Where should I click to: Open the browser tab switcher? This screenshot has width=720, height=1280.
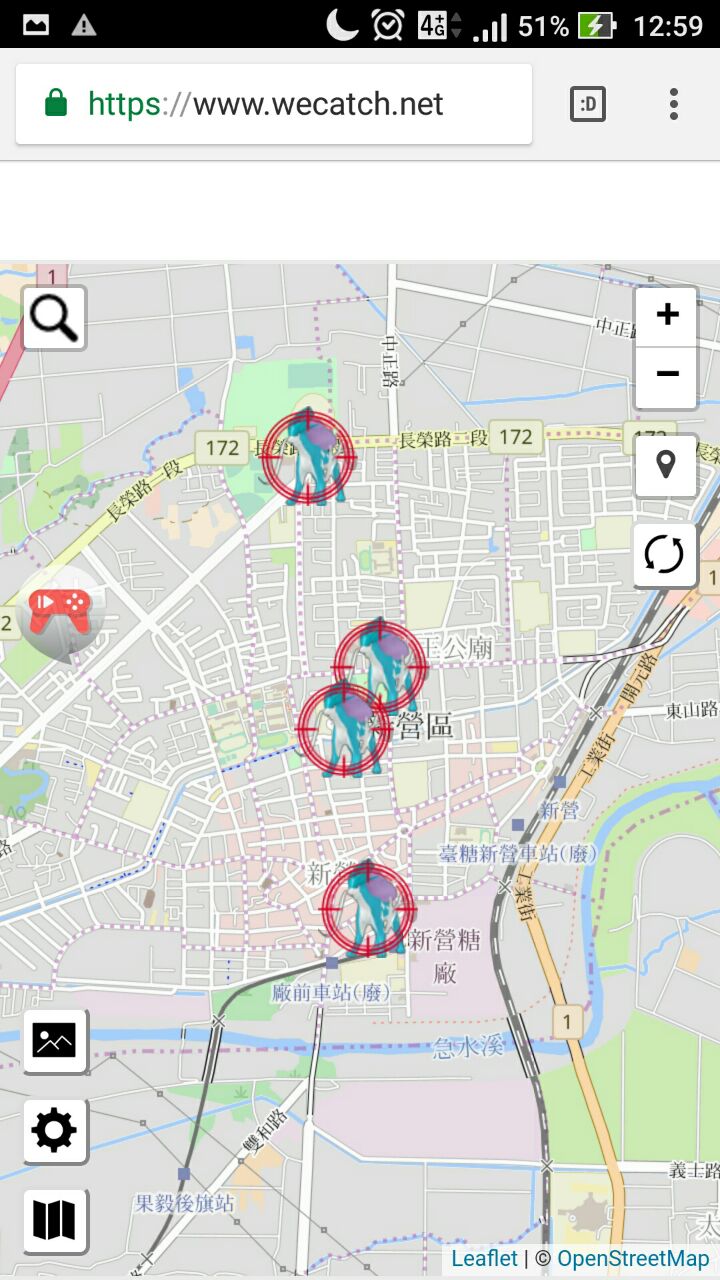(x=588, y=104)
